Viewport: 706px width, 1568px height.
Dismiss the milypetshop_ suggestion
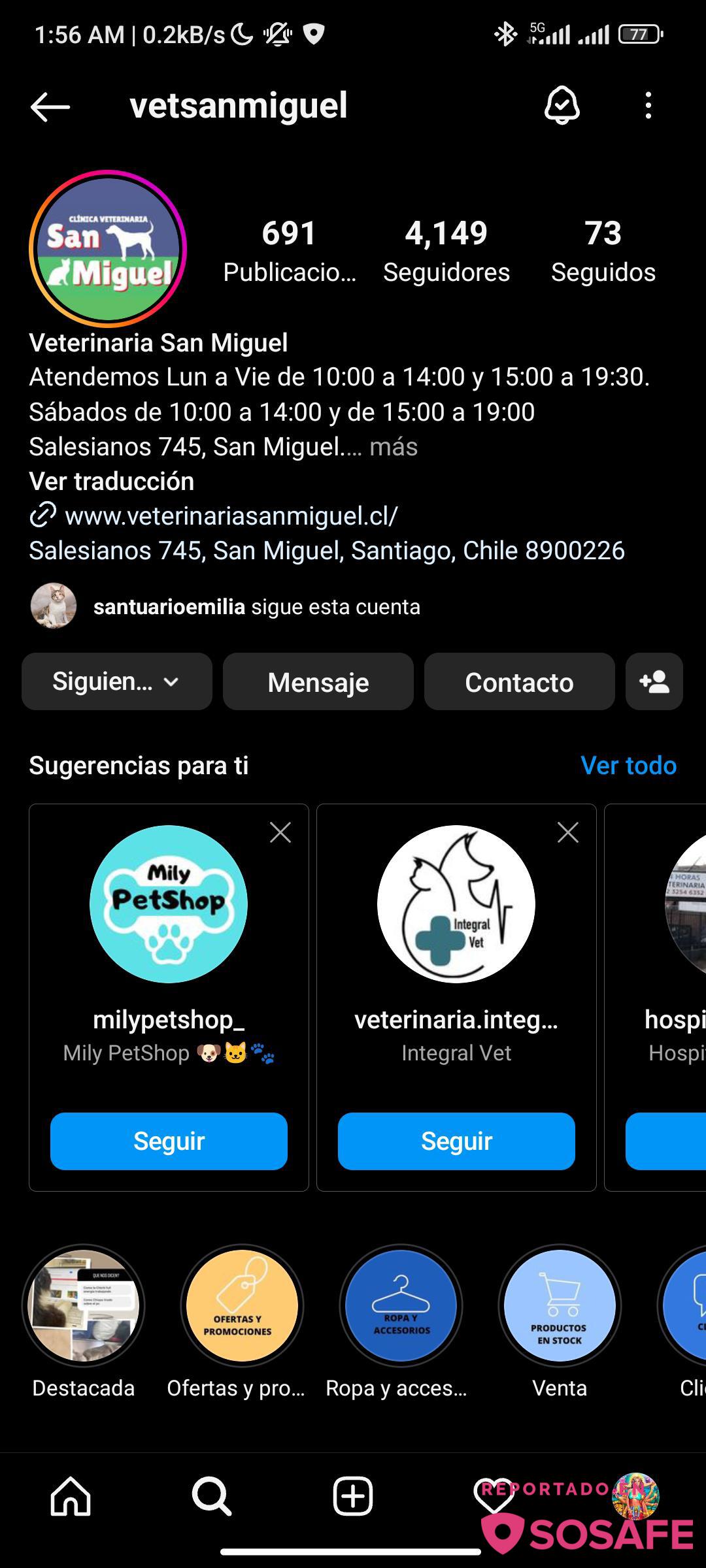tap(280, 832)
